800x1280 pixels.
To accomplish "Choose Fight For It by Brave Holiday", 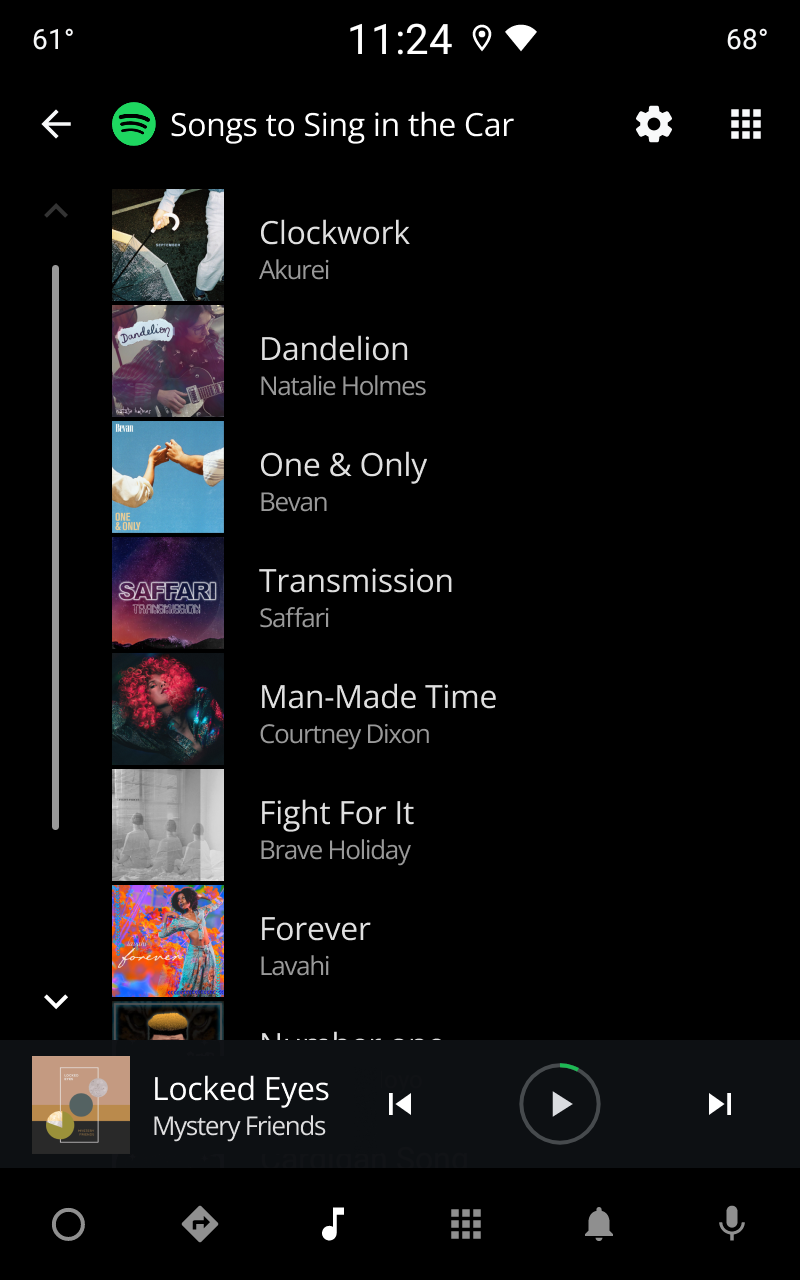I will [x=440, y=825].
